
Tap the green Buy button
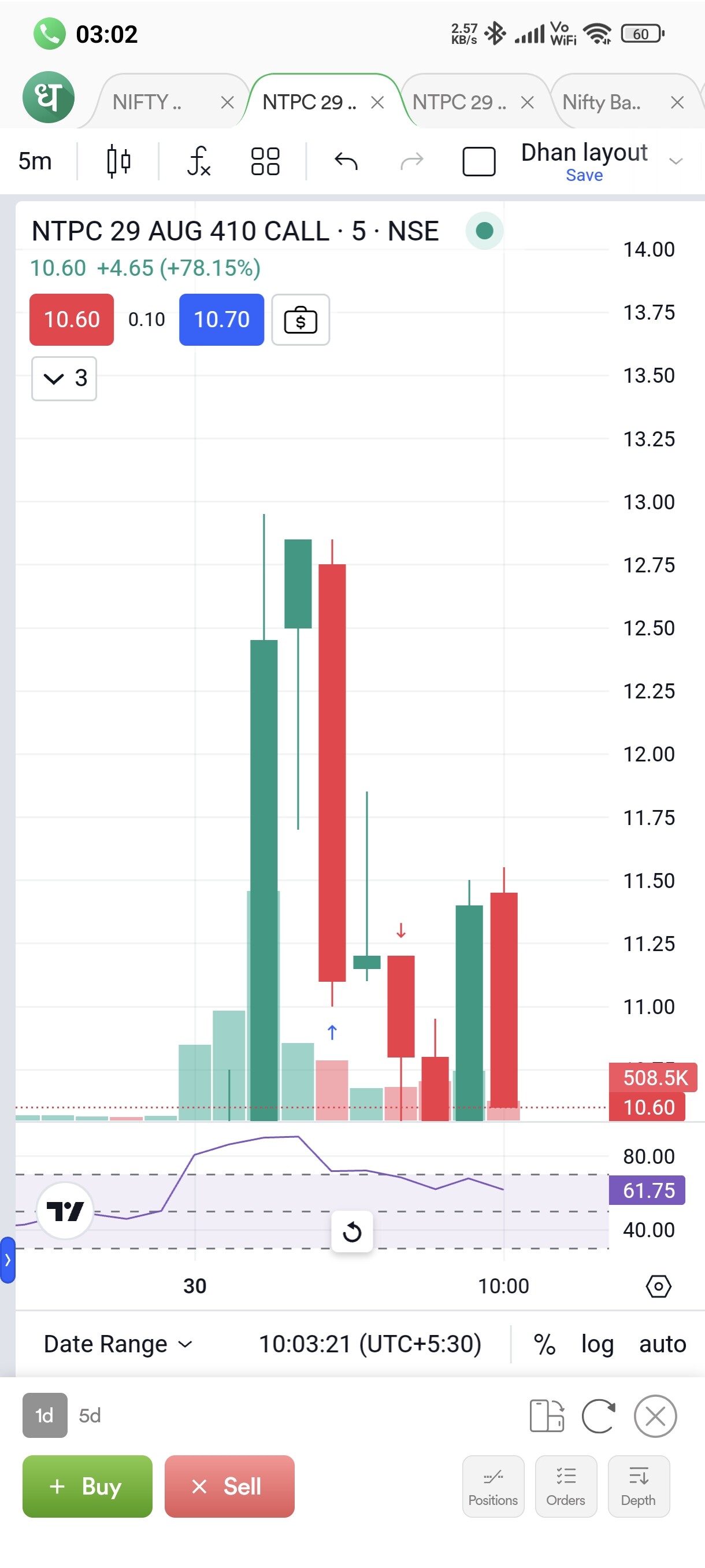87,1486
